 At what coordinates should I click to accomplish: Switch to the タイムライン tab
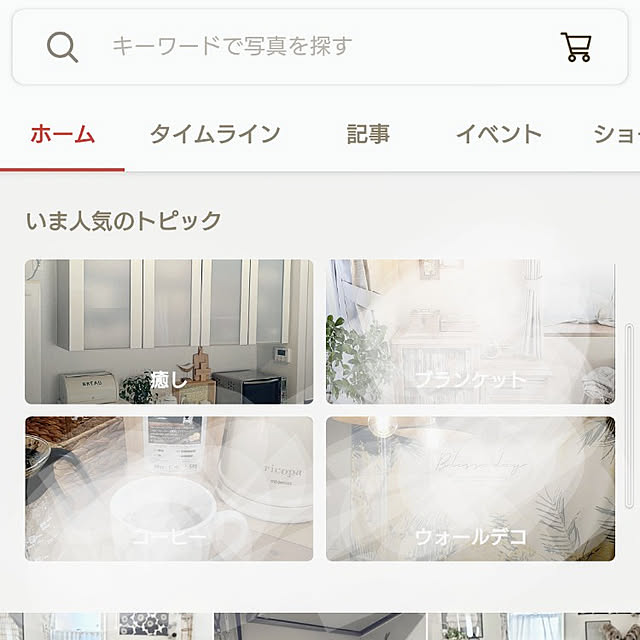tap(214, 135)
